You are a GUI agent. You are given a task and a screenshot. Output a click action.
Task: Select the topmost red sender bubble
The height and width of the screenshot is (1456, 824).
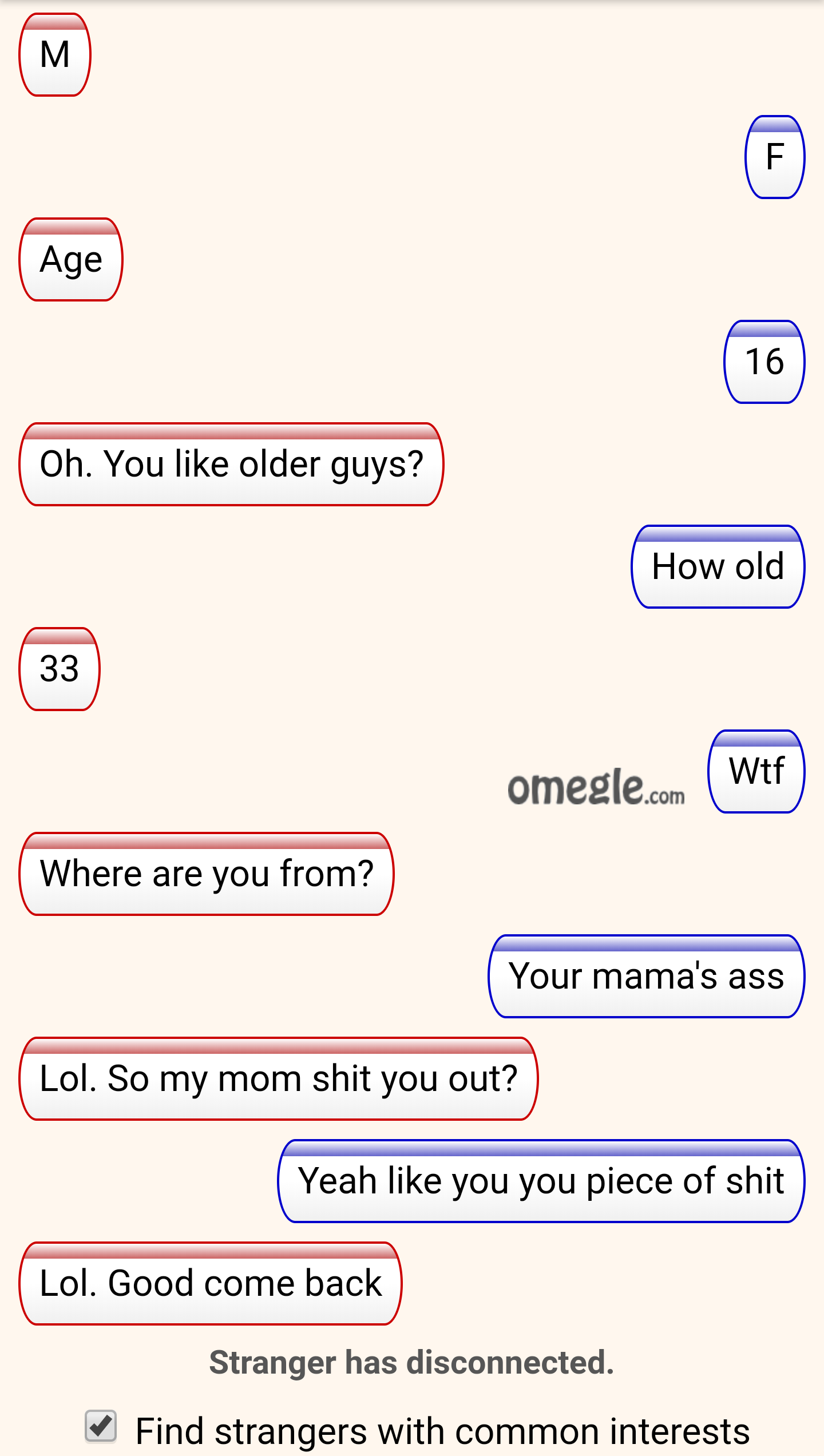click(x=55, y=54)
